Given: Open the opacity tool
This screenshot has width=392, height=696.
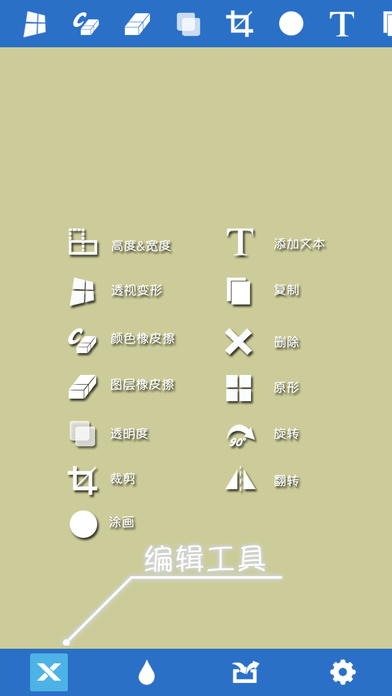Looking at the screenshot, I should click(188, 24).
